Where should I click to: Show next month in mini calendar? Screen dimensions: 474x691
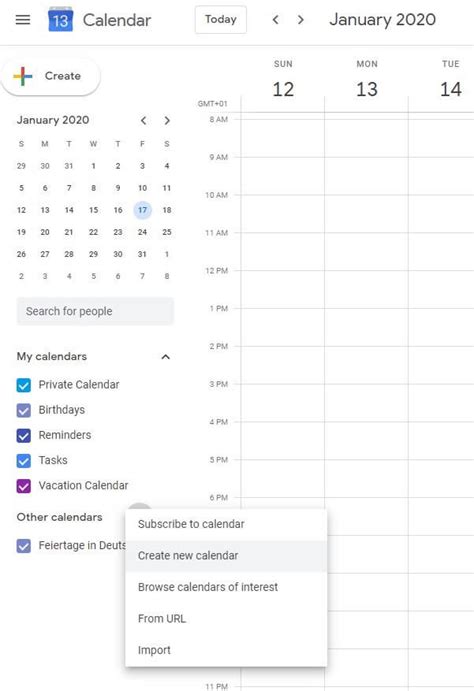coord(167,120)
